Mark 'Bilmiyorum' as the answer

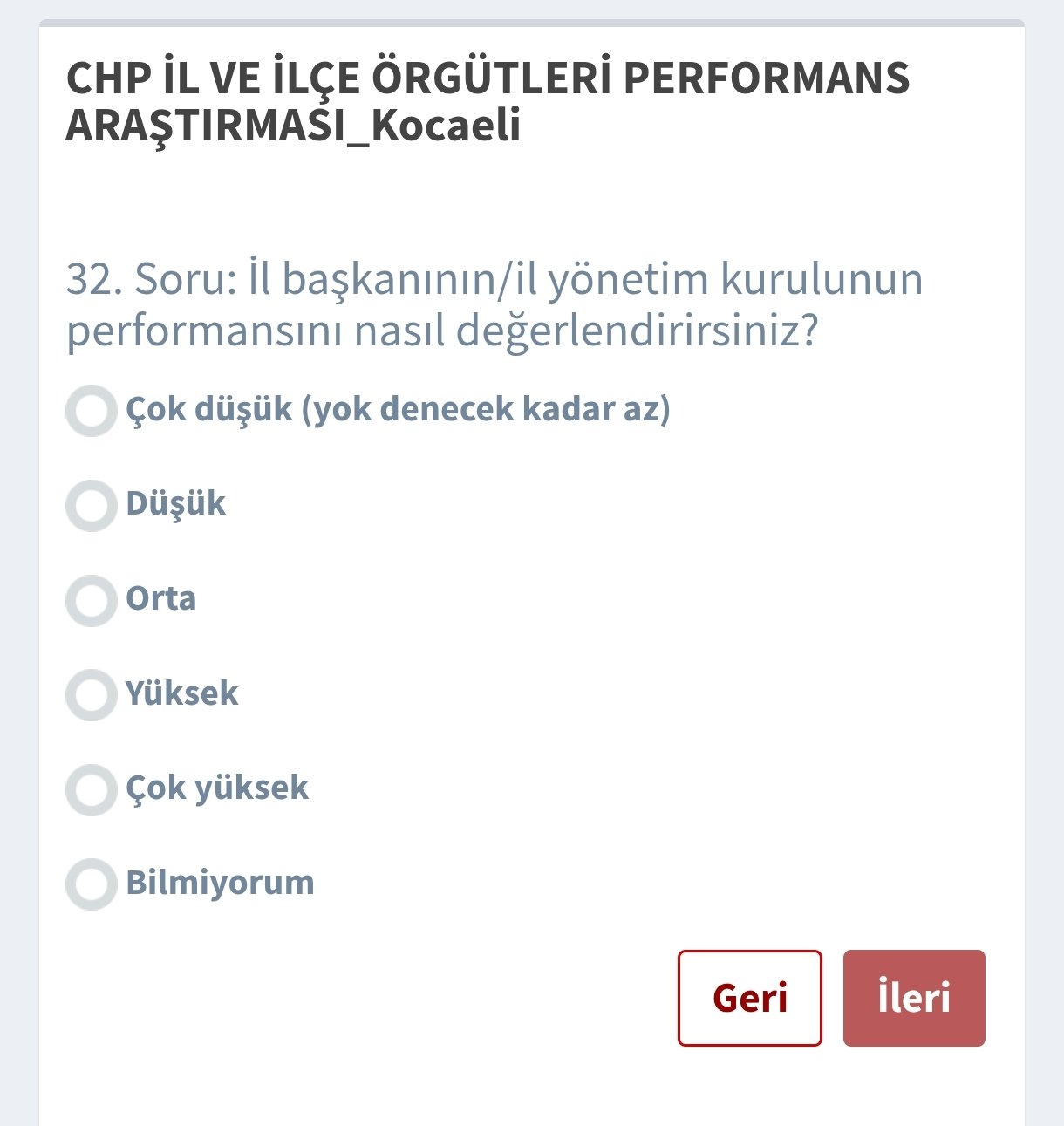pos(92,884)
